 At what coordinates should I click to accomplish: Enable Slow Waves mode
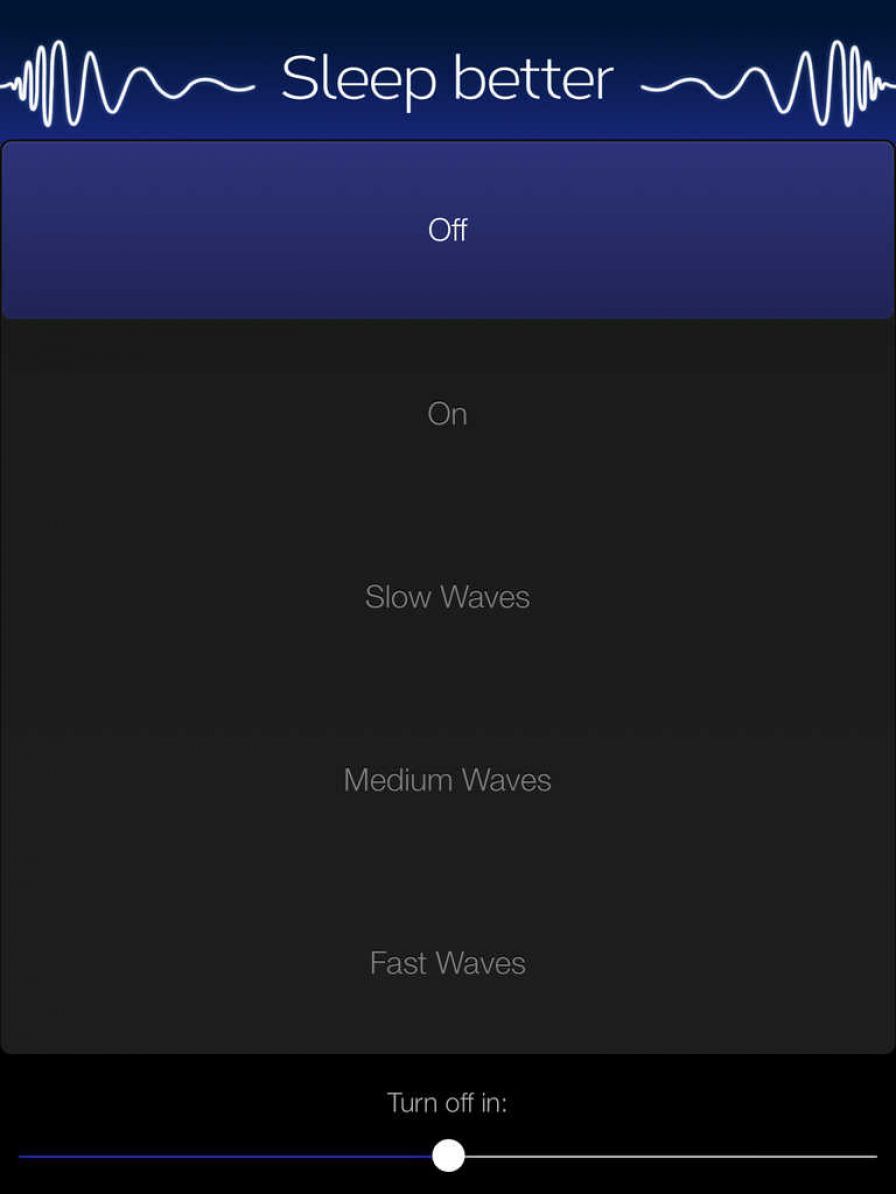click(x=448, y=597)
